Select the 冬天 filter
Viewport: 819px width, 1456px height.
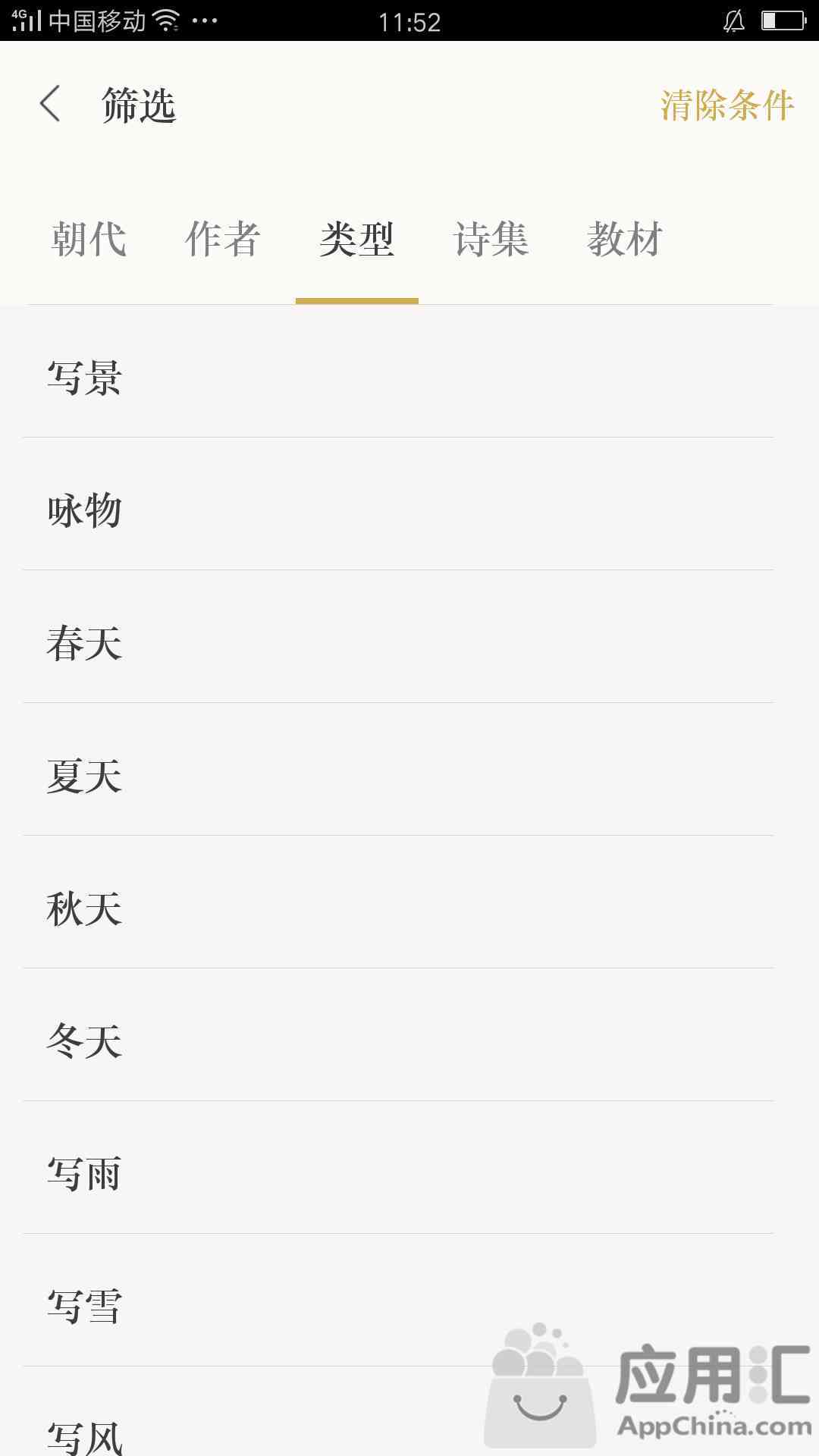[398, 1035]
